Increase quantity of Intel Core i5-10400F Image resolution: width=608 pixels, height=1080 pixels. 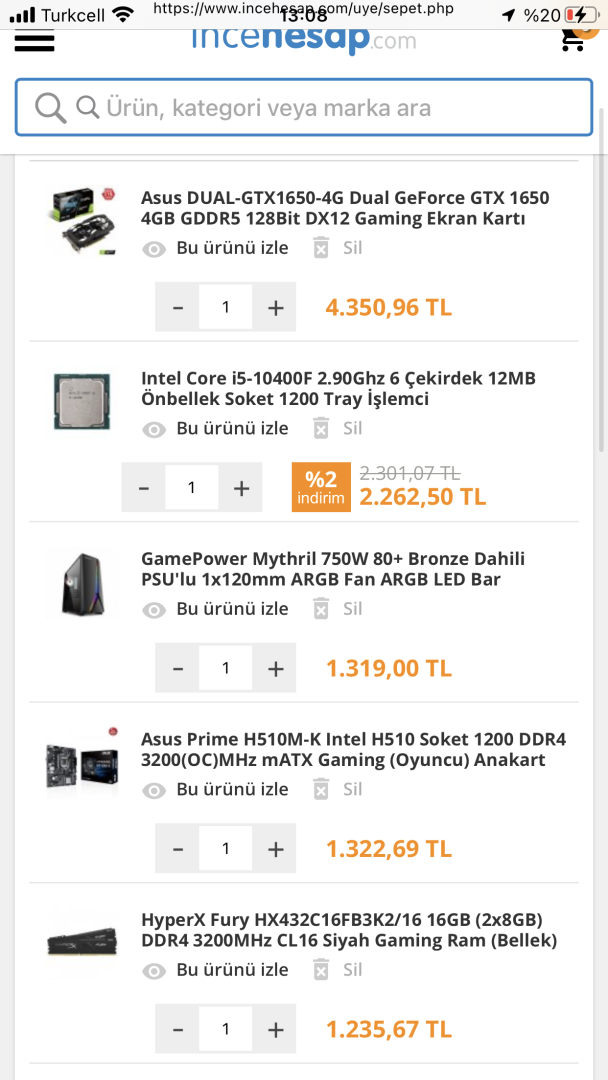point(241,487)
